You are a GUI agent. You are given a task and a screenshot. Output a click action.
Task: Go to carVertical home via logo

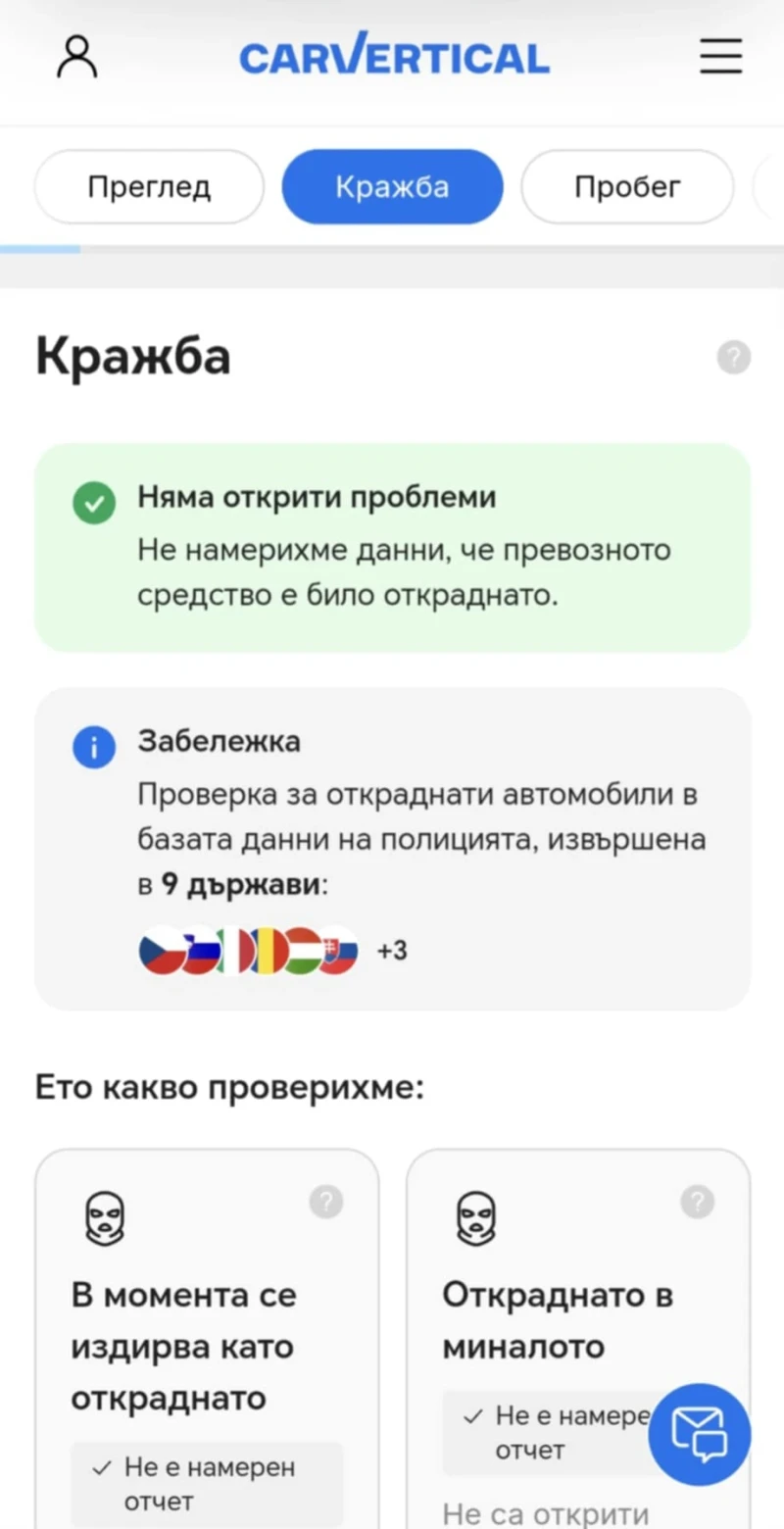coord(394,57)
